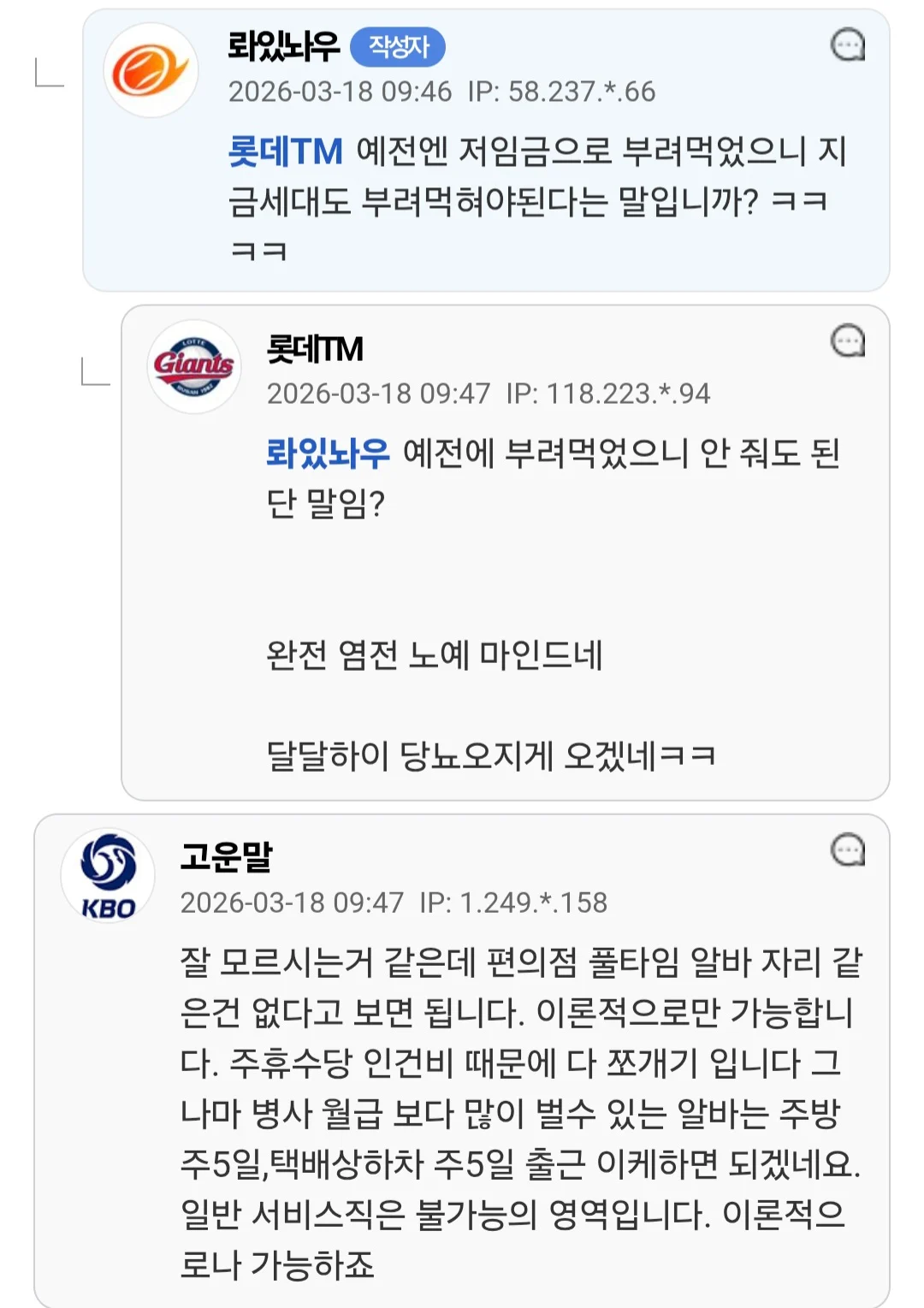Image resolution: width=924 pixels, height=1308 pixels.
Task: Reply to 롯데TM's comment via bubble icon
Action: [848, 341]
